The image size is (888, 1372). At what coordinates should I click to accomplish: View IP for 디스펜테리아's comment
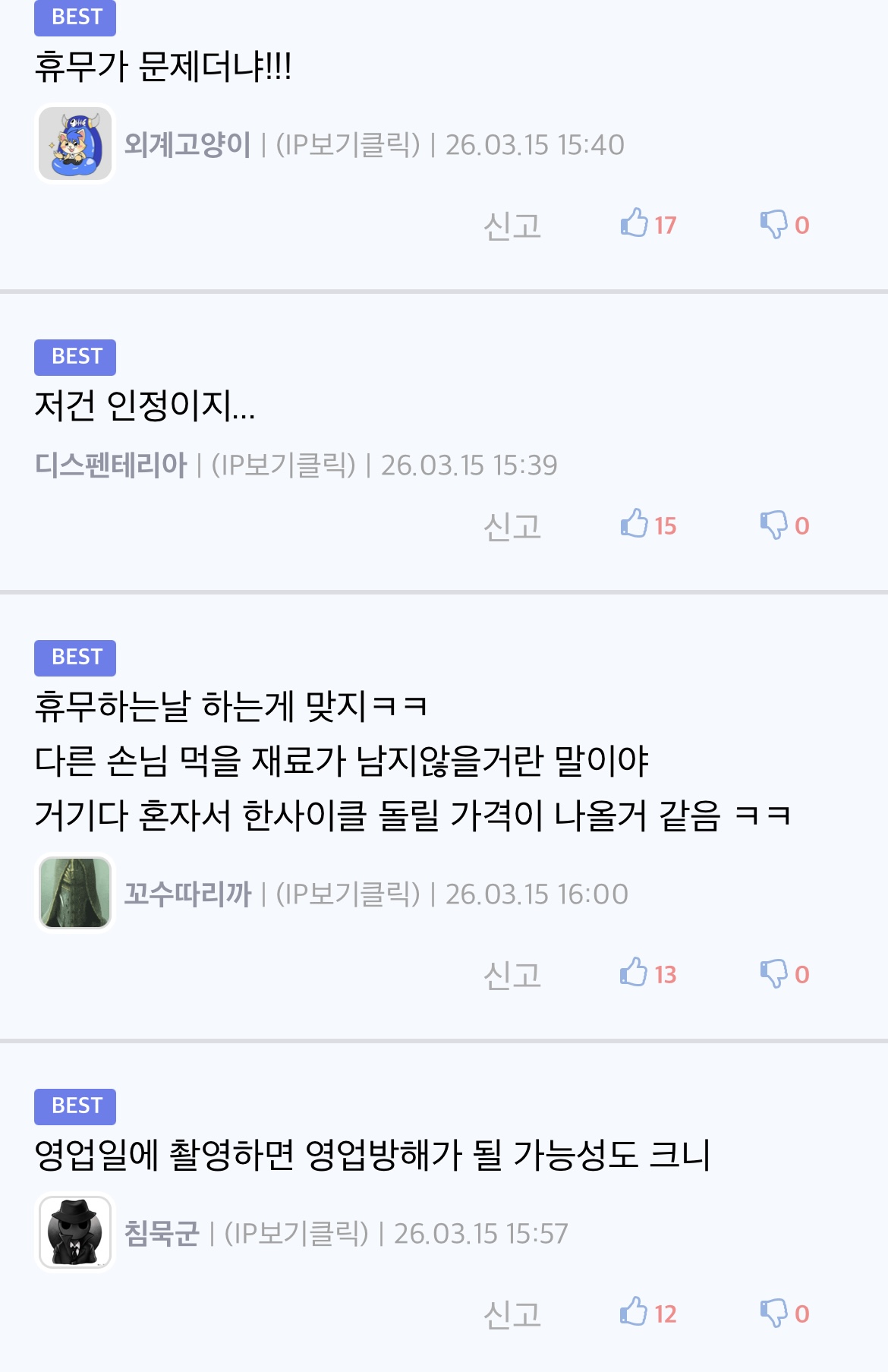coord(283,465)
